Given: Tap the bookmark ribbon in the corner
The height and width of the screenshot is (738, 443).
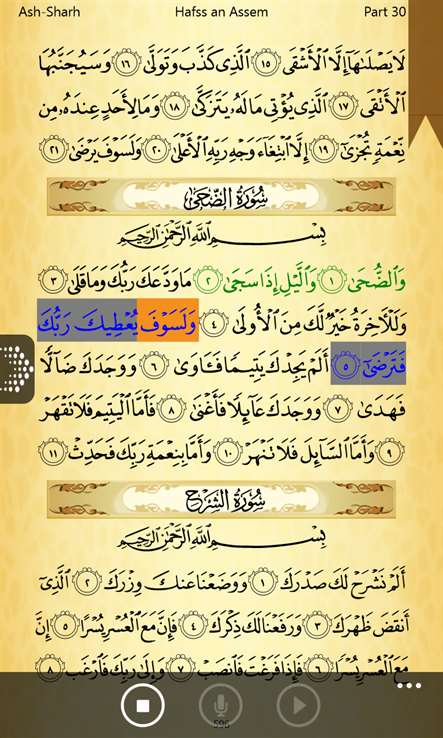Looking at the screenshot, I should [x=426, y=71].
